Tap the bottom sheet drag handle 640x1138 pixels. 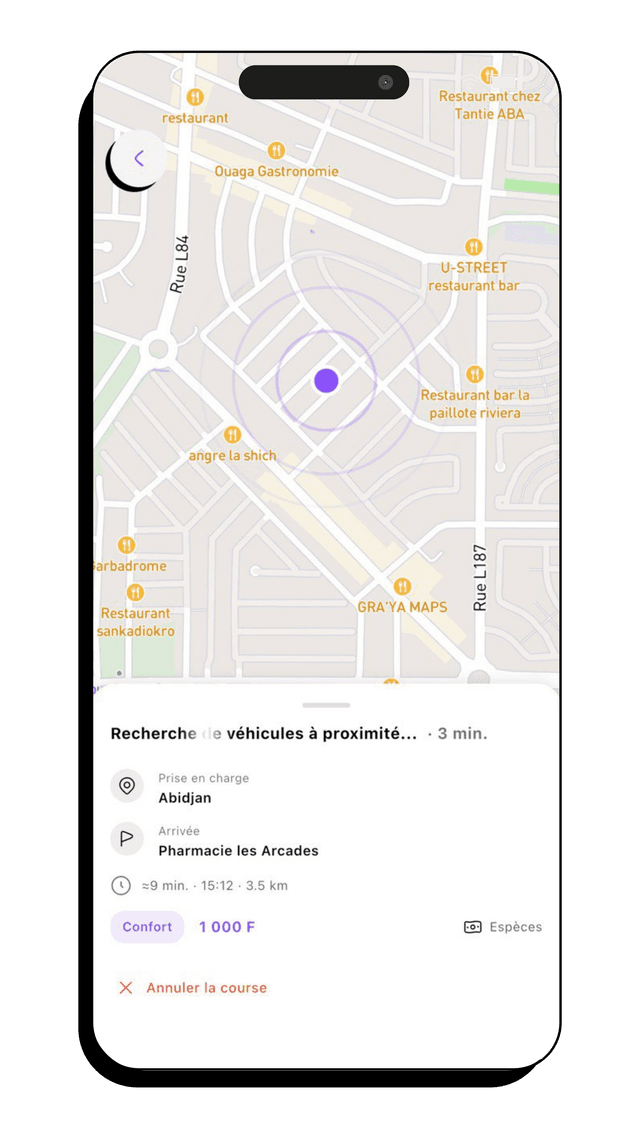point(326,705)
